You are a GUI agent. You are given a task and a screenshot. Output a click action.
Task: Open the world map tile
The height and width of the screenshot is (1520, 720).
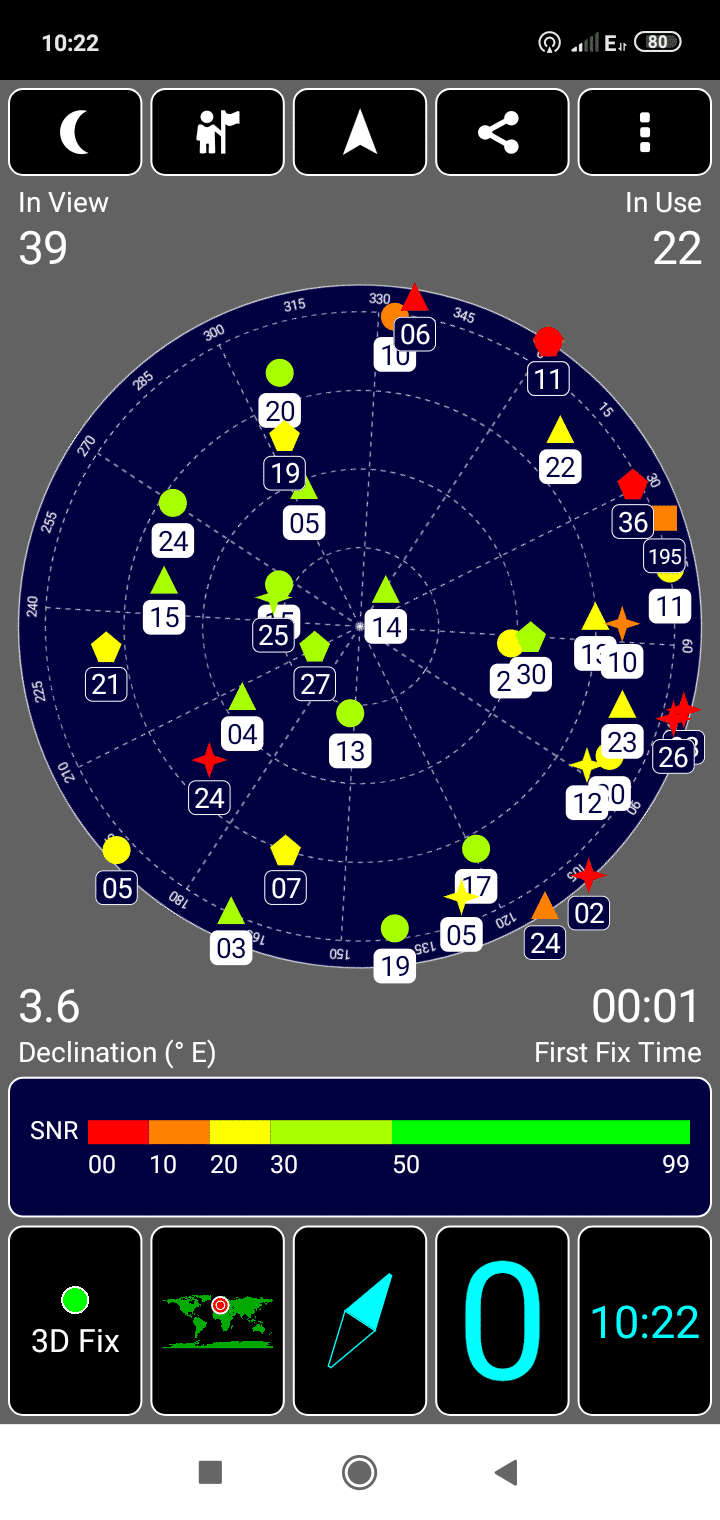point(217,1321)
